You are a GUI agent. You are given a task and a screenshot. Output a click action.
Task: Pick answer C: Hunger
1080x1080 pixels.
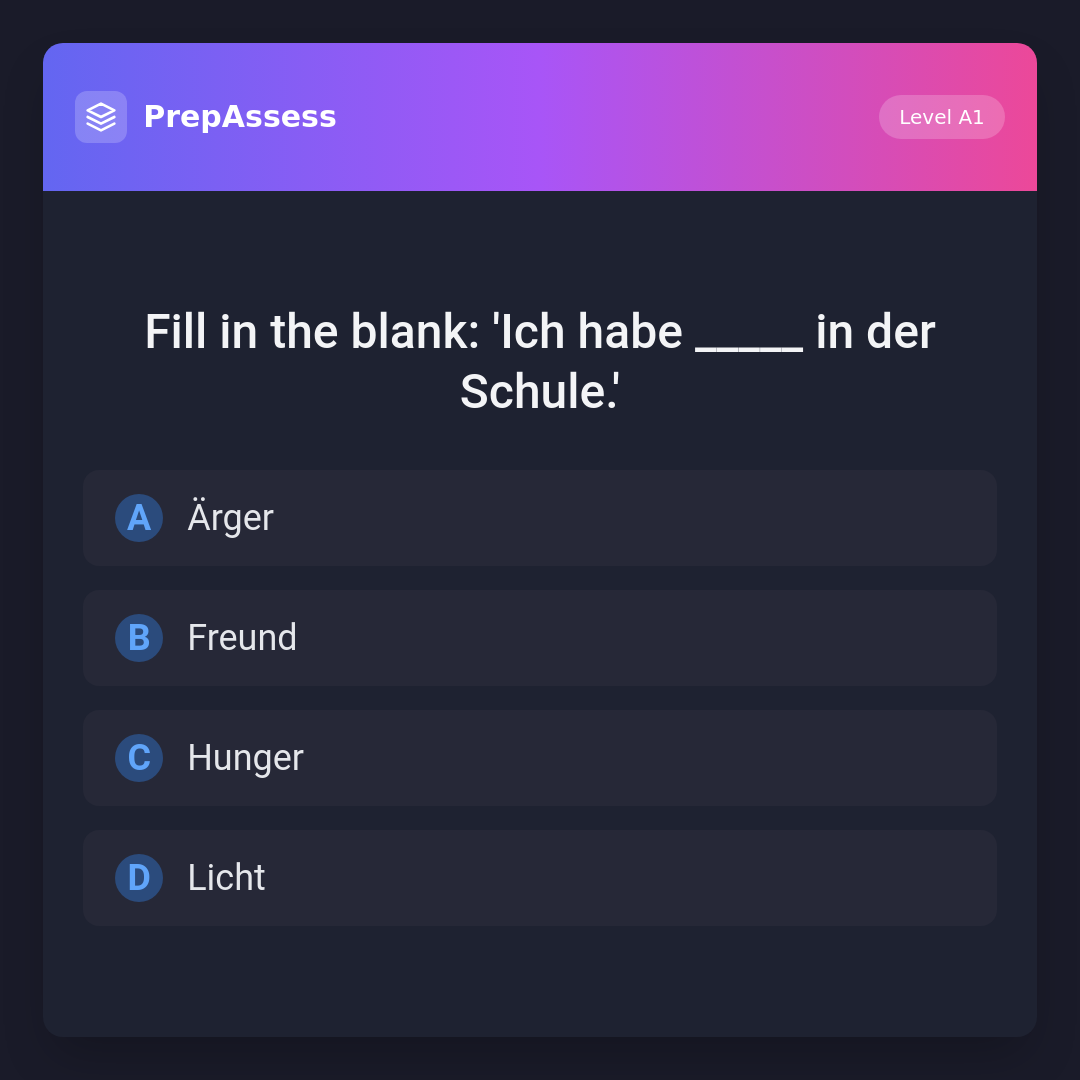click(540, 758)
